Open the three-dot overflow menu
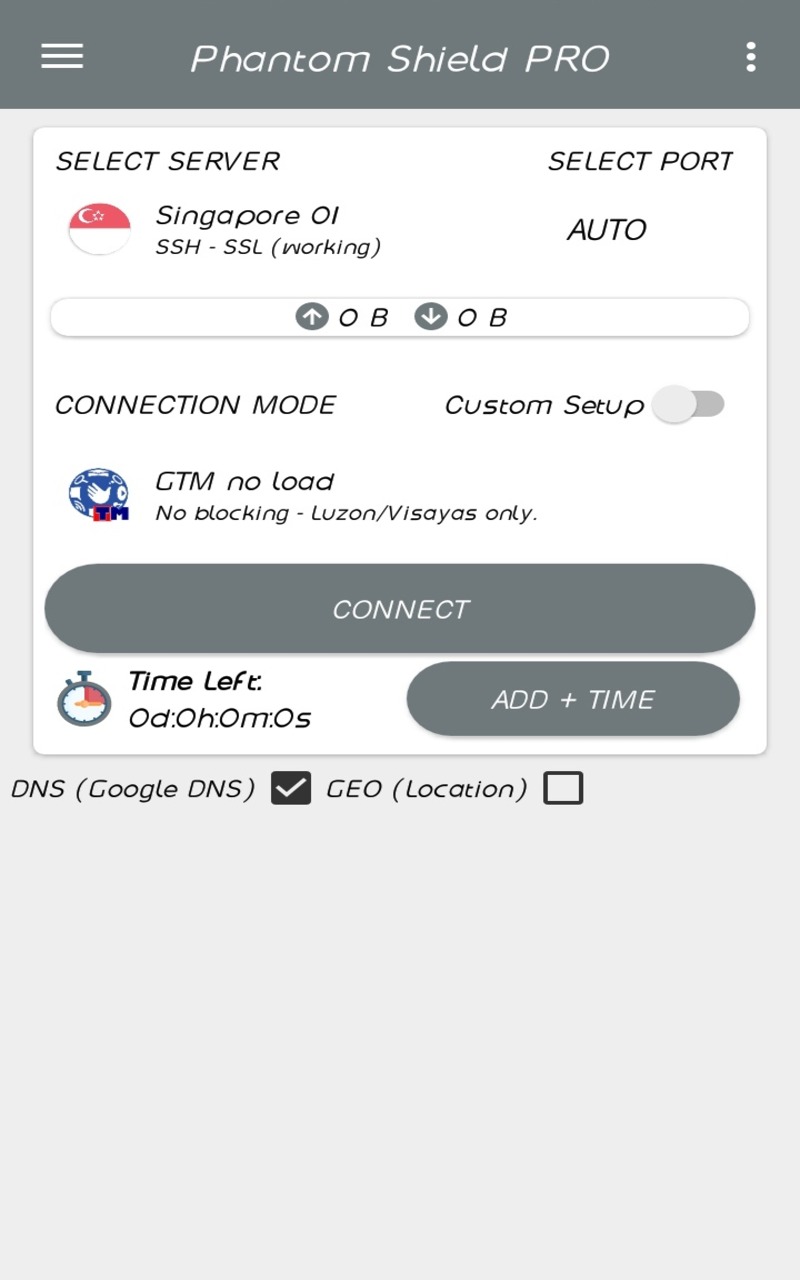 750,57
